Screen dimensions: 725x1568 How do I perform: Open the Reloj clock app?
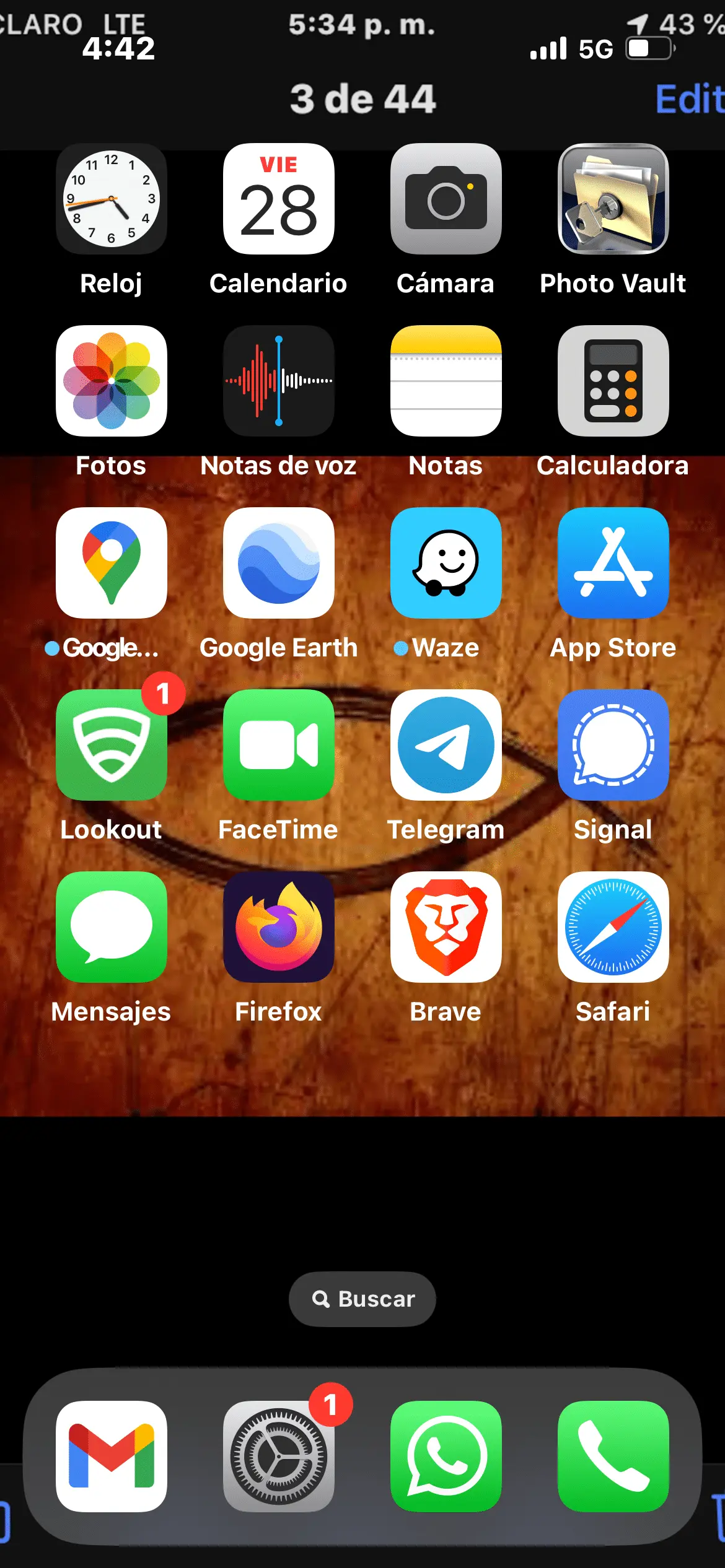[112, 199]
